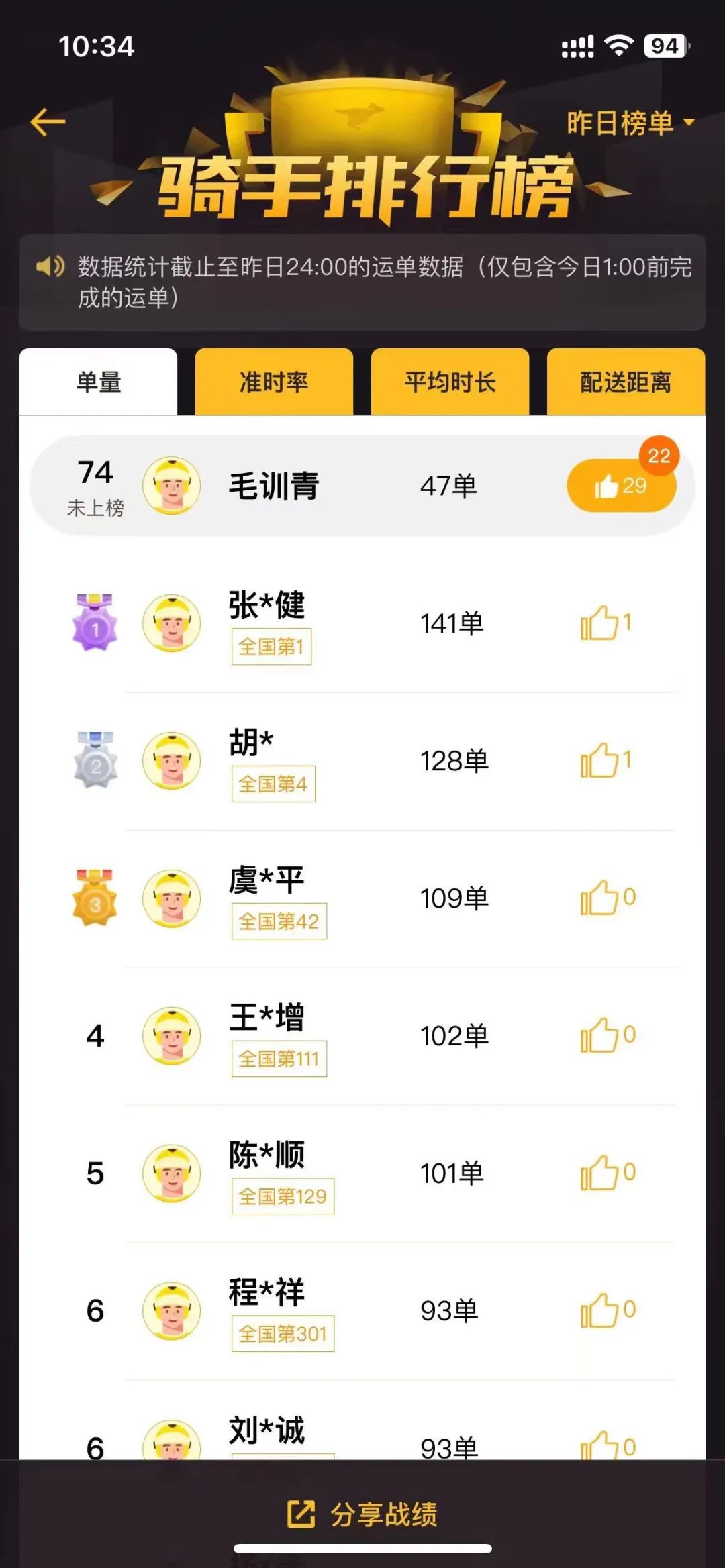
Task: Select the 单量 tab
Action: pos(98,382)
